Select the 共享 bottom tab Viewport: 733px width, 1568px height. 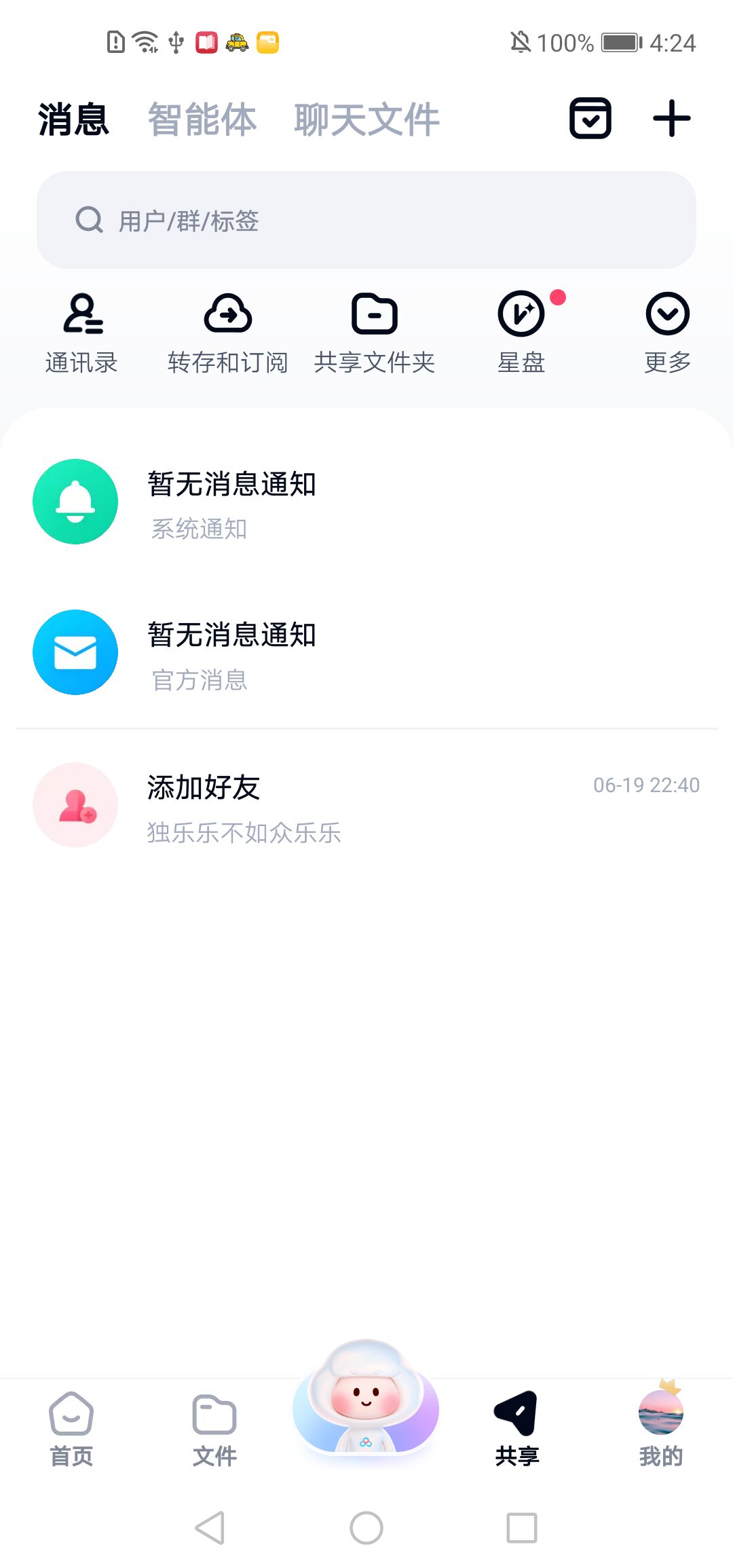tap(516, 1428)
